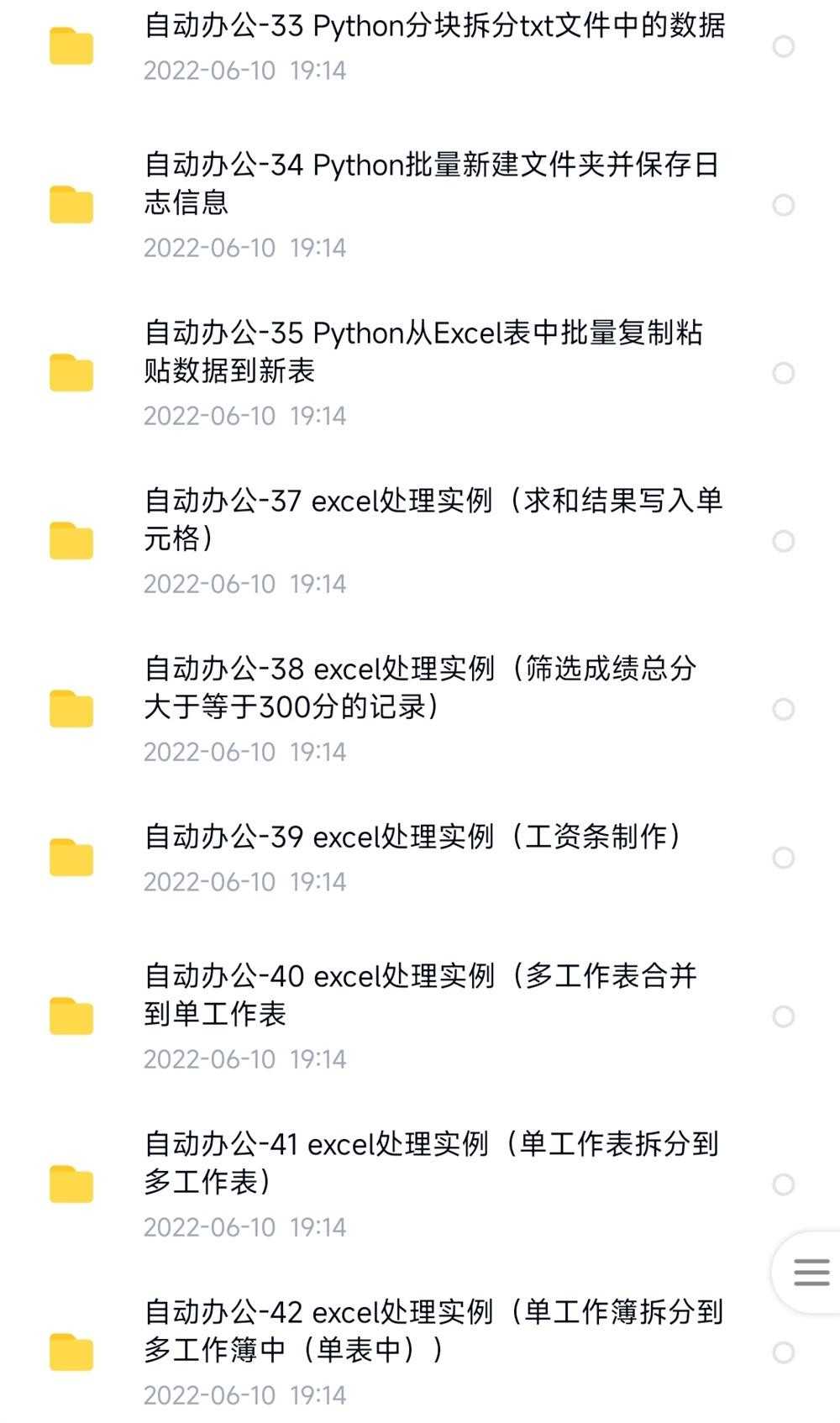This screenshot has height=1423, width=840.
Task: Click the folder icon for 自动办公-35
Action: (x=71, y=372)
